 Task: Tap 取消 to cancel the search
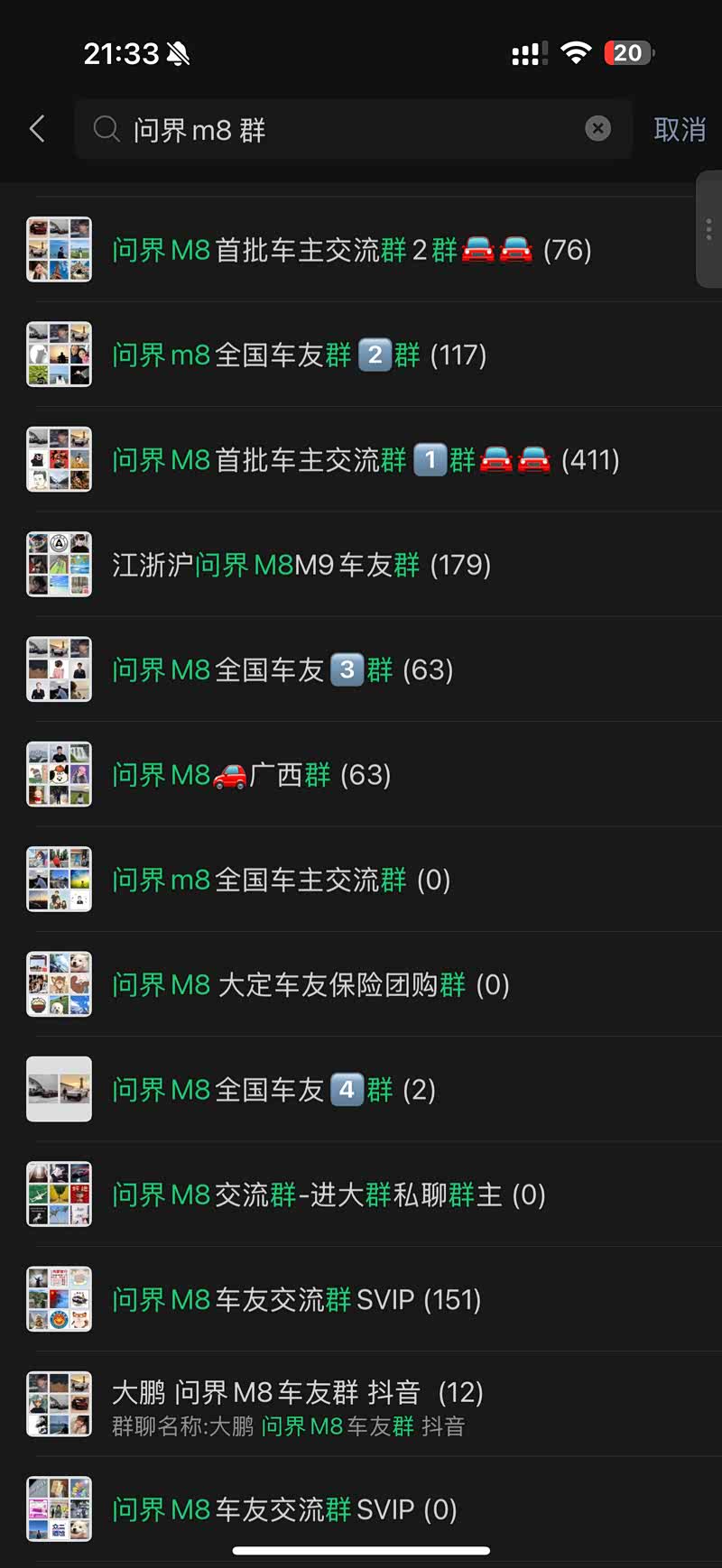pos(679,130)
